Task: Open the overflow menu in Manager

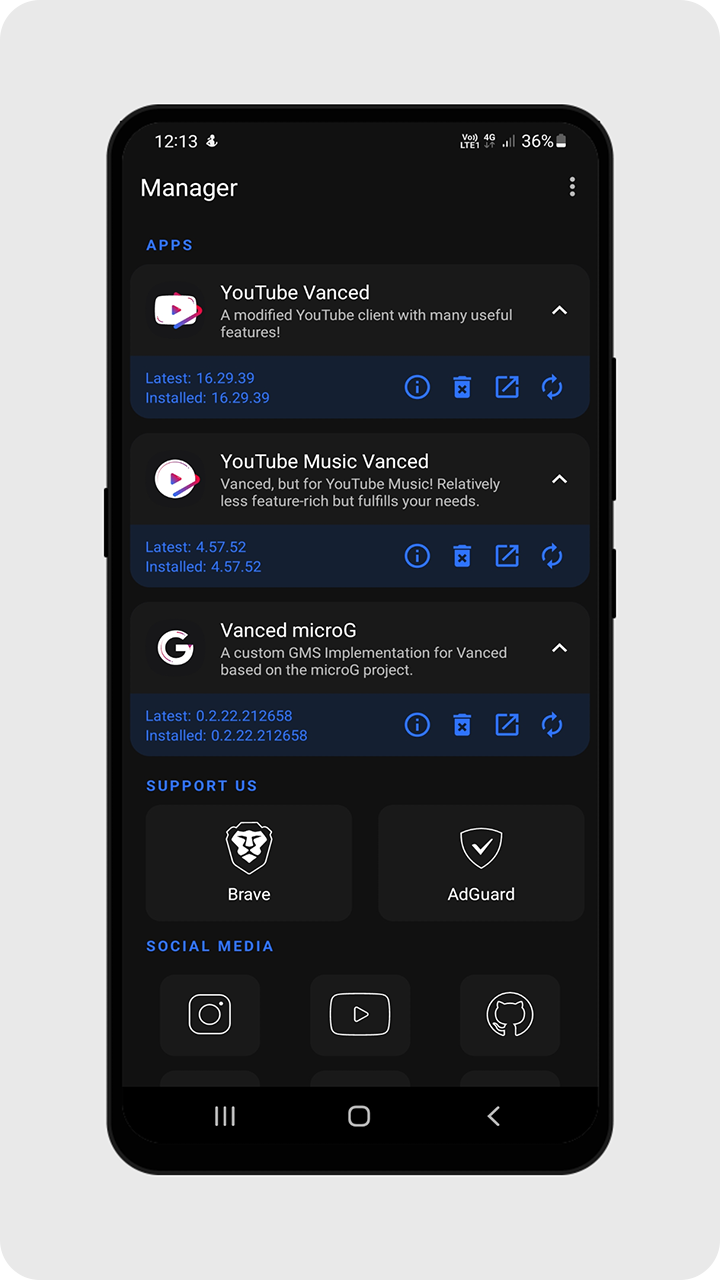Action: pyautogui.click(x=572, y=187)
